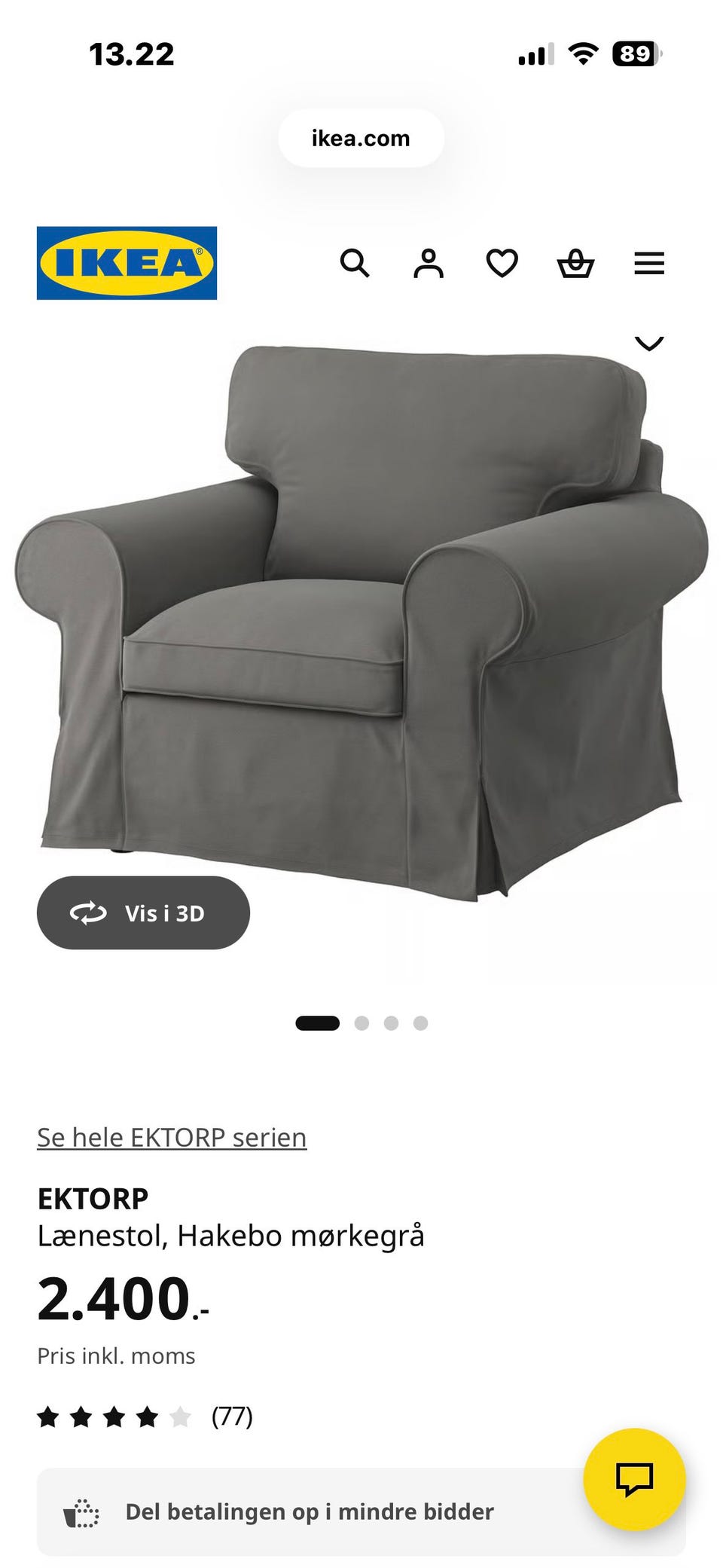
Task: View the armchair in 3D
Action: pos(143,912)
